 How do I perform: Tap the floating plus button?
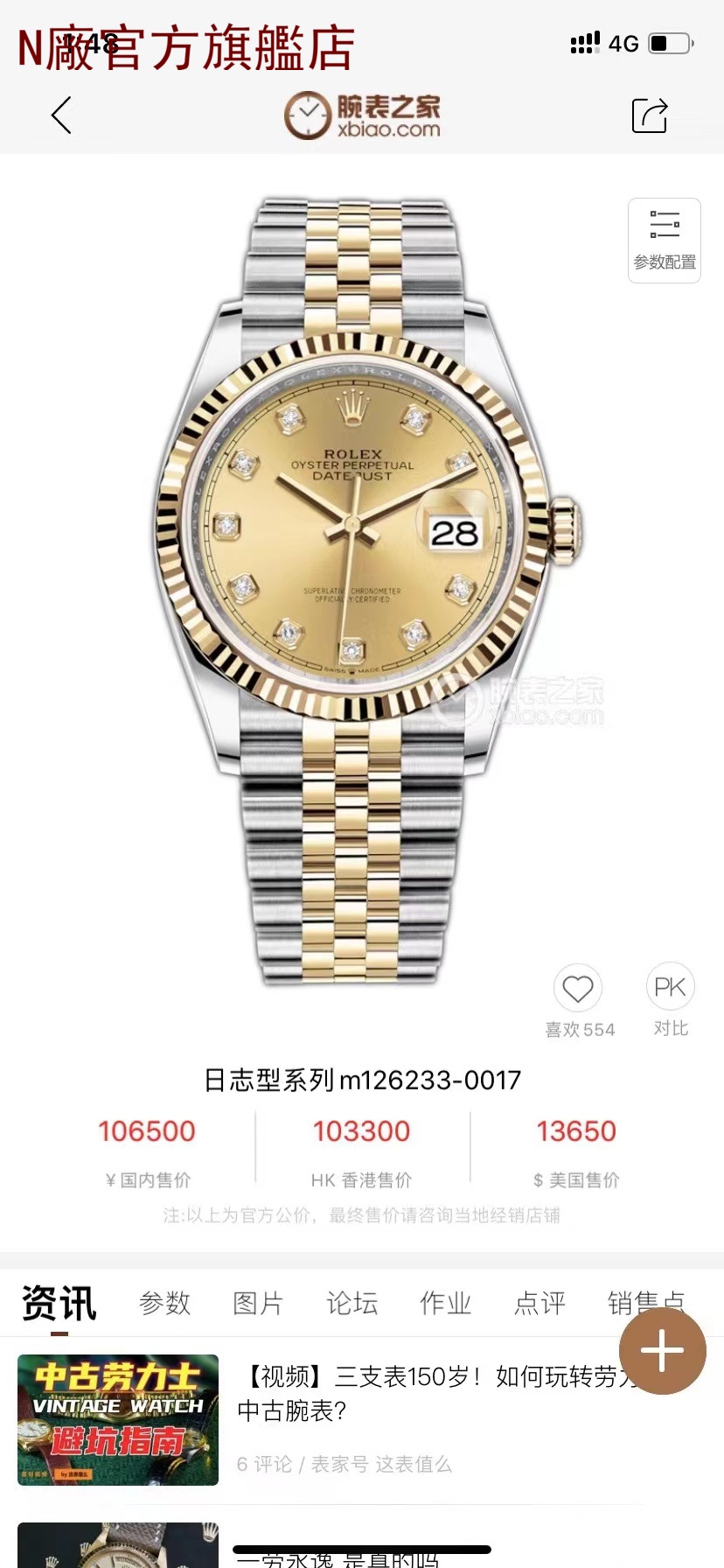point(662,1351)
